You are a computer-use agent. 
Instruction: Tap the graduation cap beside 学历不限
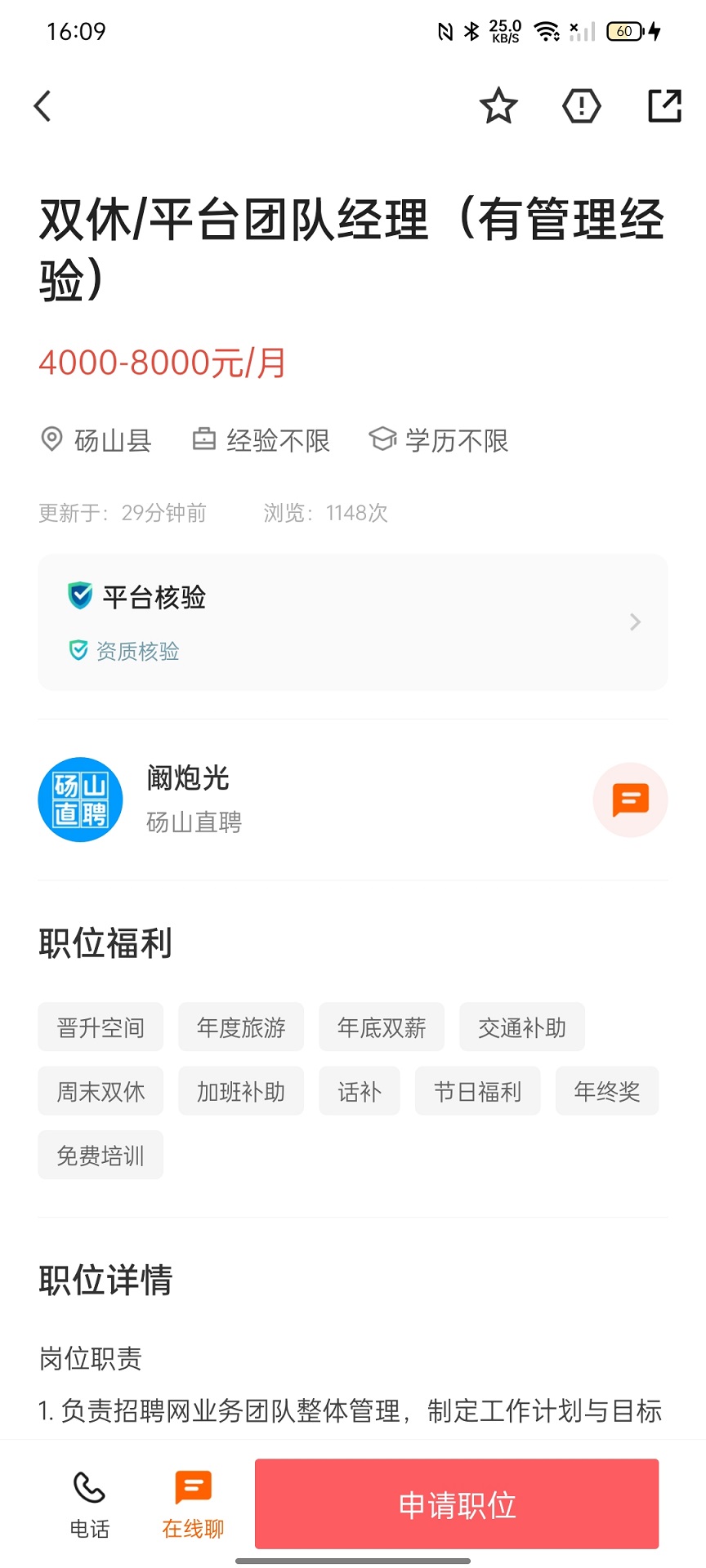click(x=383, y=439)
